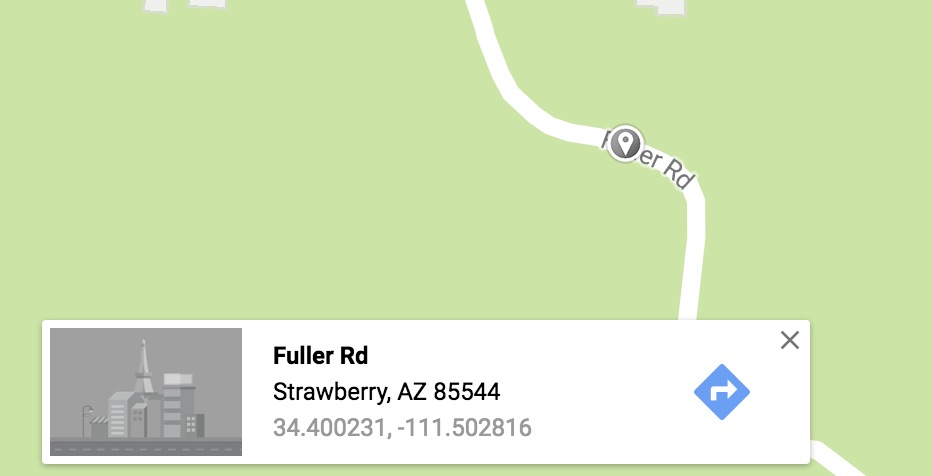Close the Fuller Rd info card
932x476 pixels.
click(789, 341)
